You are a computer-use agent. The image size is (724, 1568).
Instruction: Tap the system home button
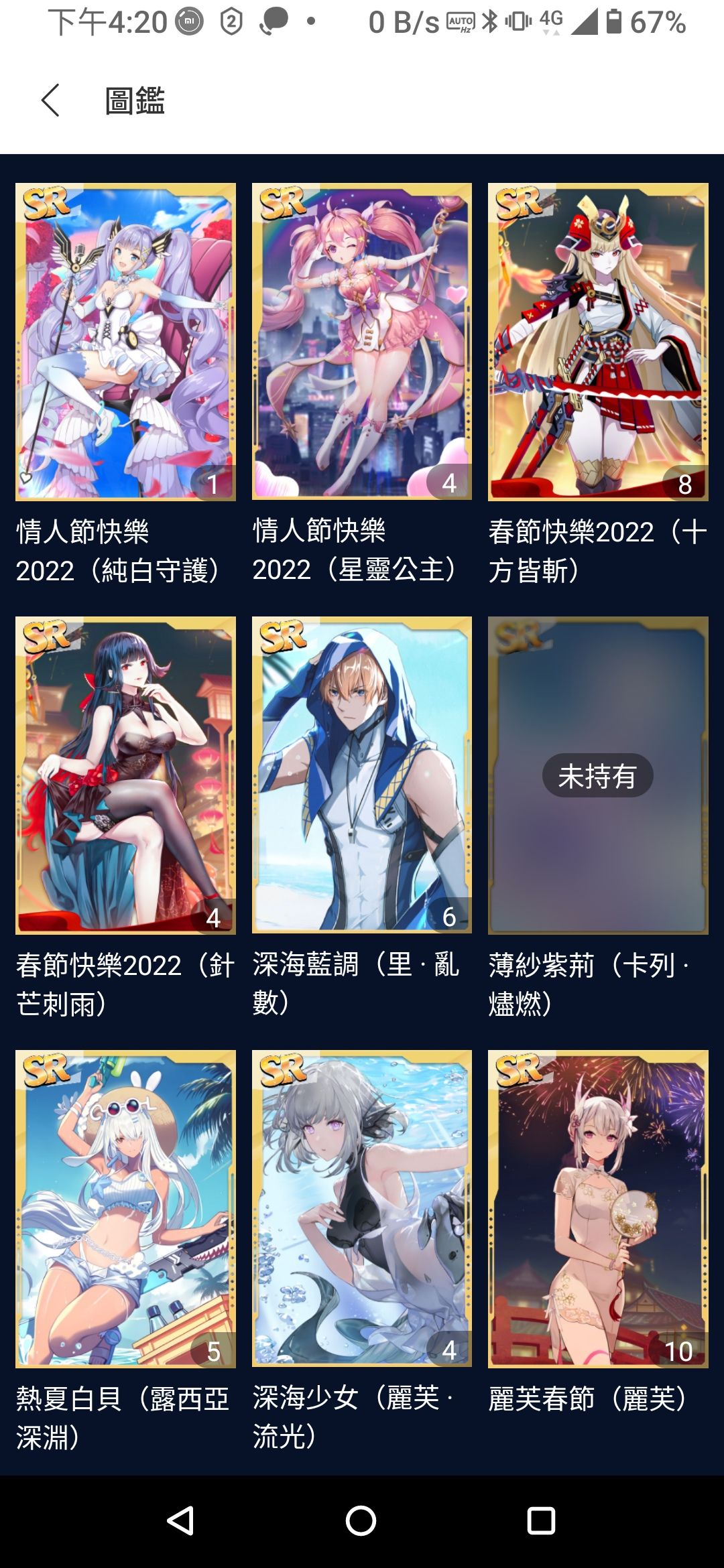click(361, 1521)
